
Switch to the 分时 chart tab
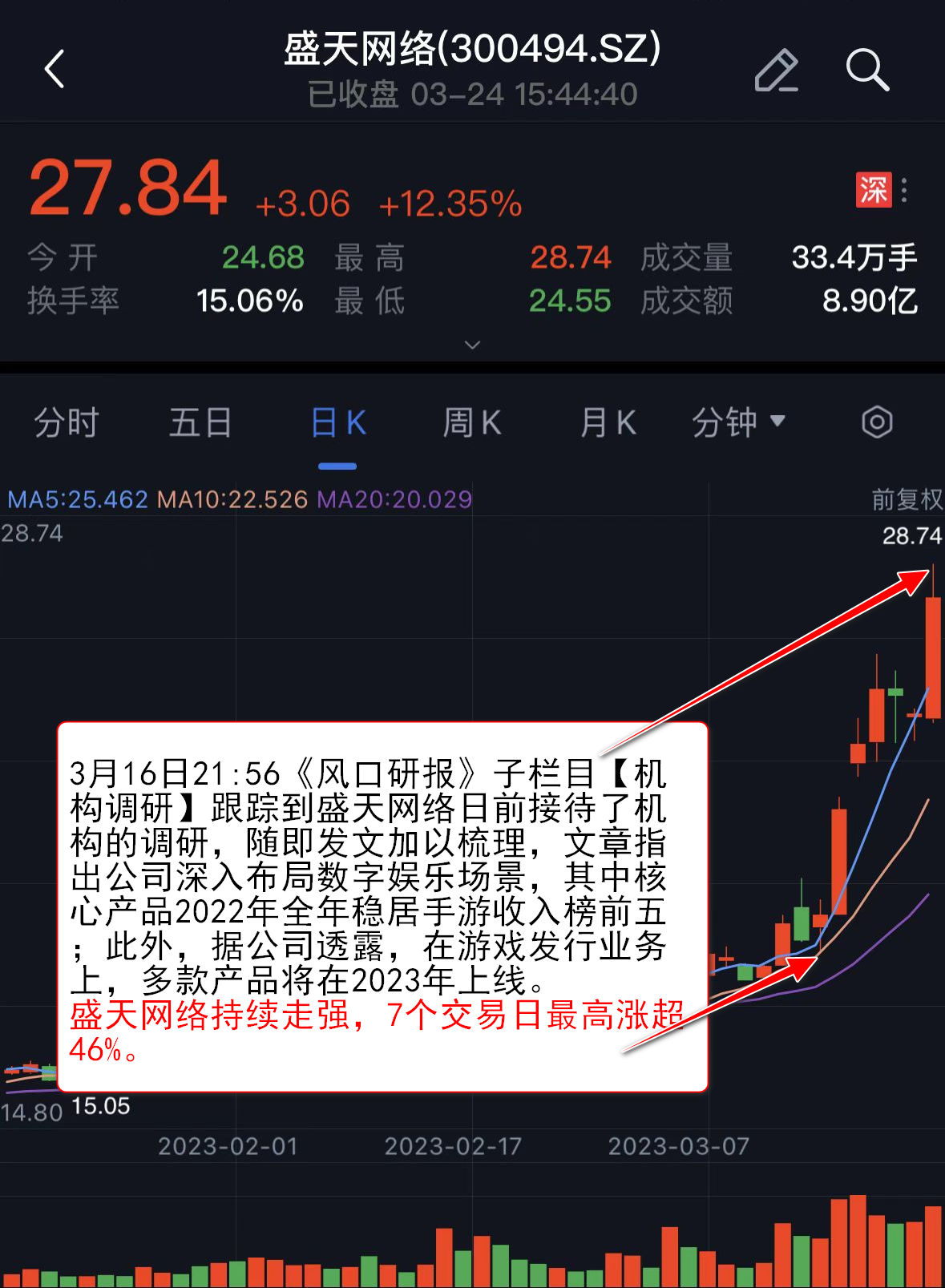point(66,422)
